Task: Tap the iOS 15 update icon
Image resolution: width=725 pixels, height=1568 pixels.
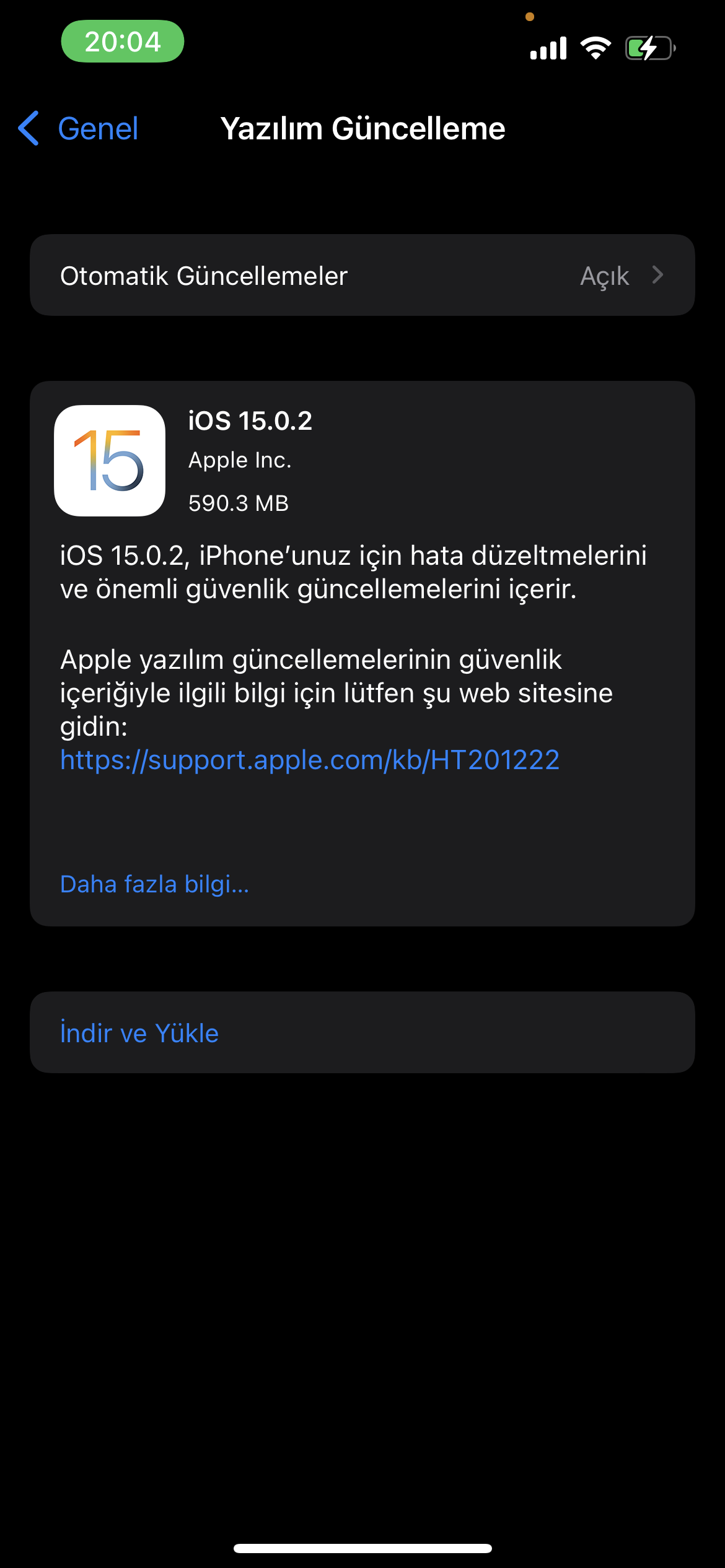Action: (110, 460)
